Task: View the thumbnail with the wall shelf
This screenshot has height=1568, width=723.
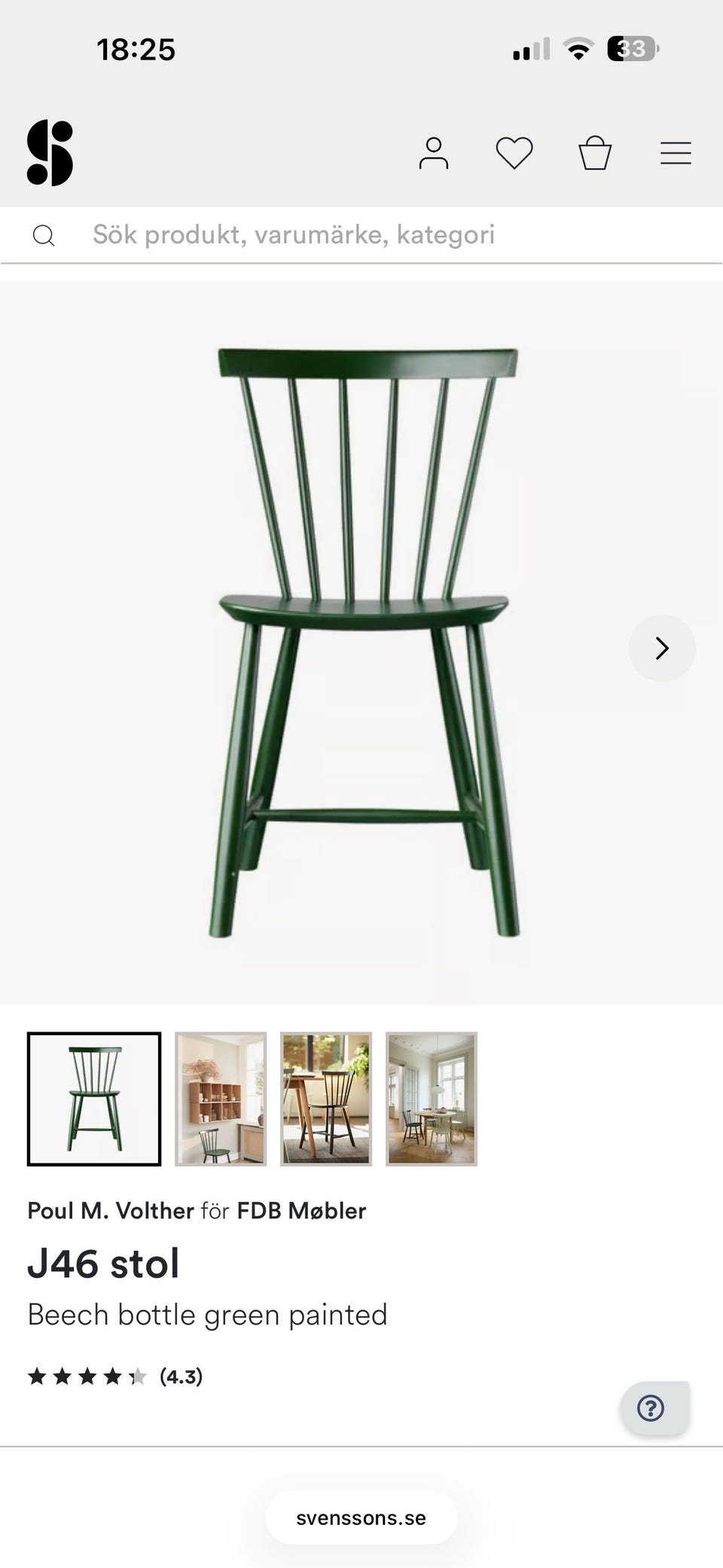Action: click(x=221, y=1099)
